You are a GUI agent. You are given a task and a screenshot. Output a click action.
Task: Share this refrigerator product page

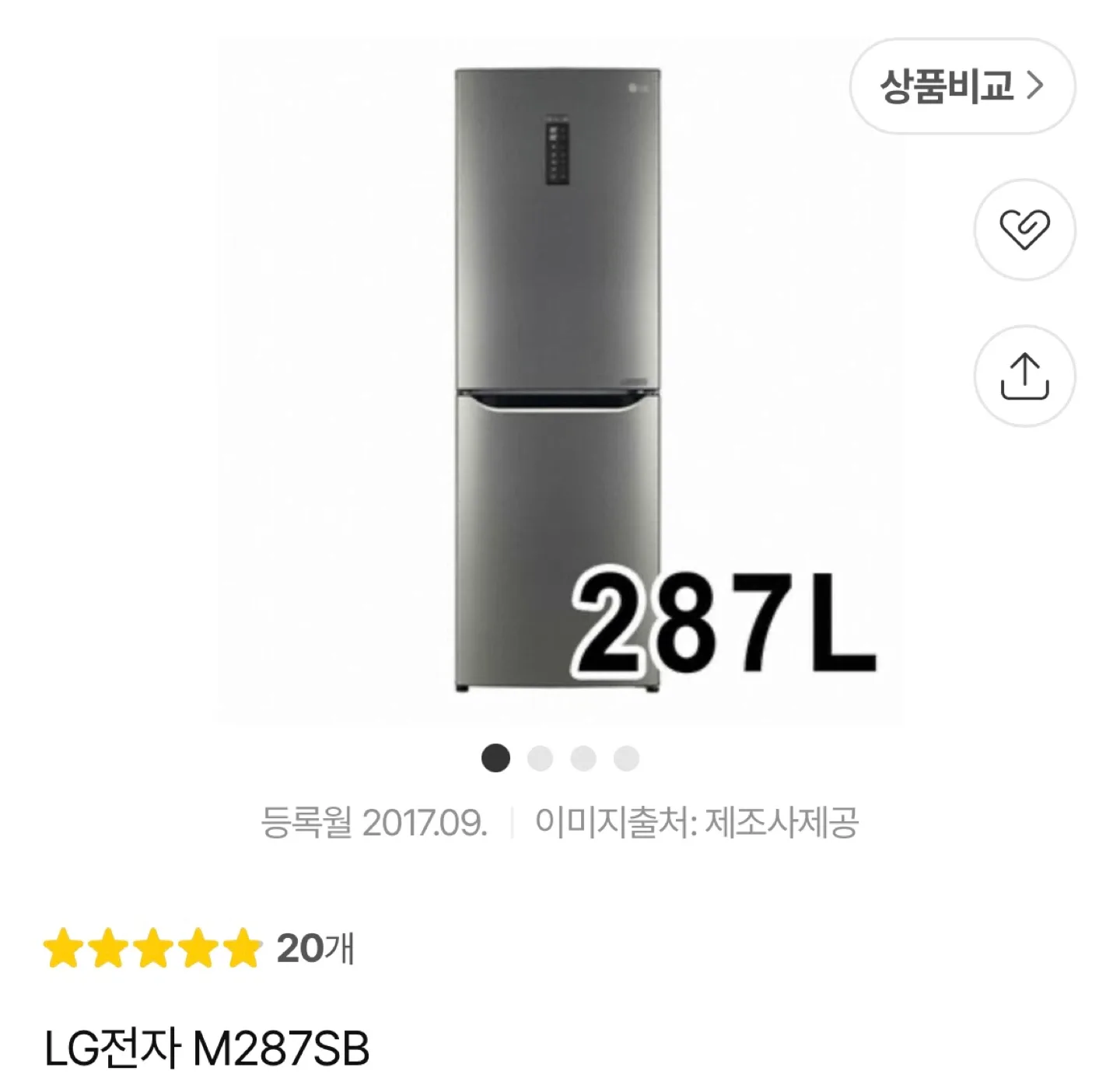click(x=1024, y=376)
